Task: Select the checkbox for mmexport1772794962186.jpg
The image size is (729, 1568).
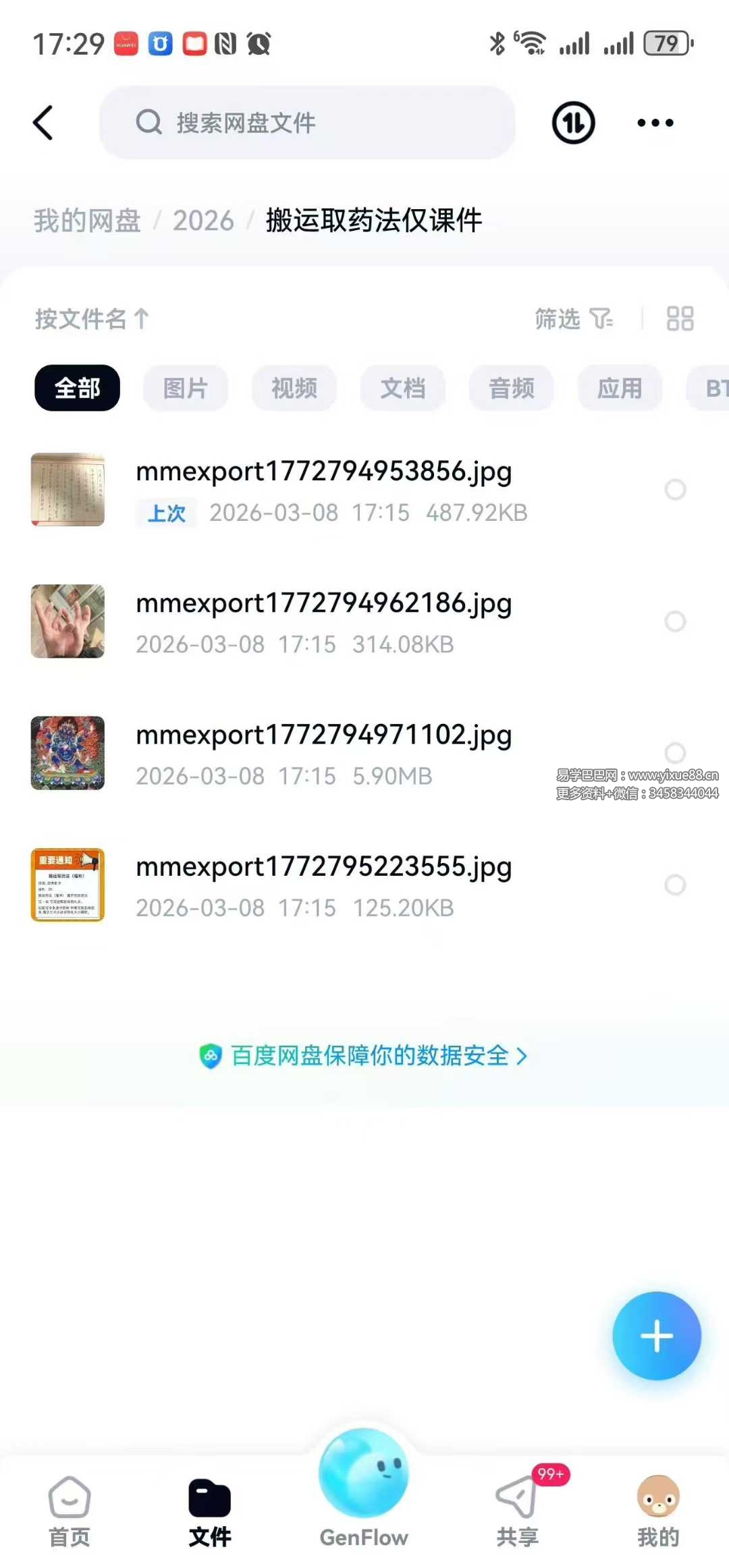Action: point(675,621)
